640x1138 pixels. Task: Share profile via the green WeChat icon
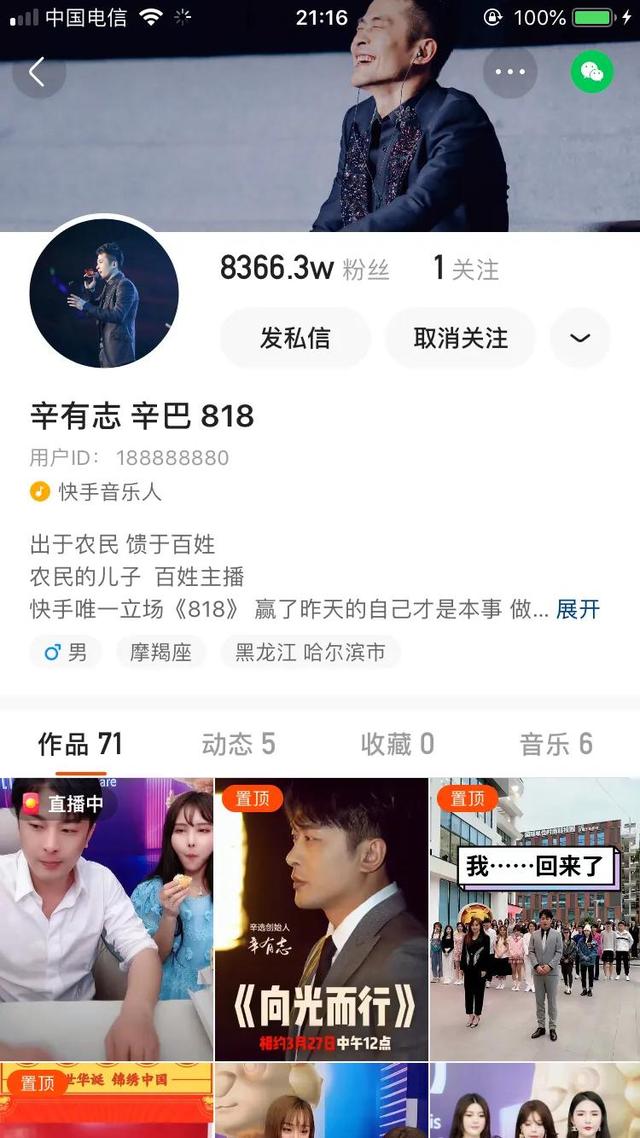[x=592, y=72]
